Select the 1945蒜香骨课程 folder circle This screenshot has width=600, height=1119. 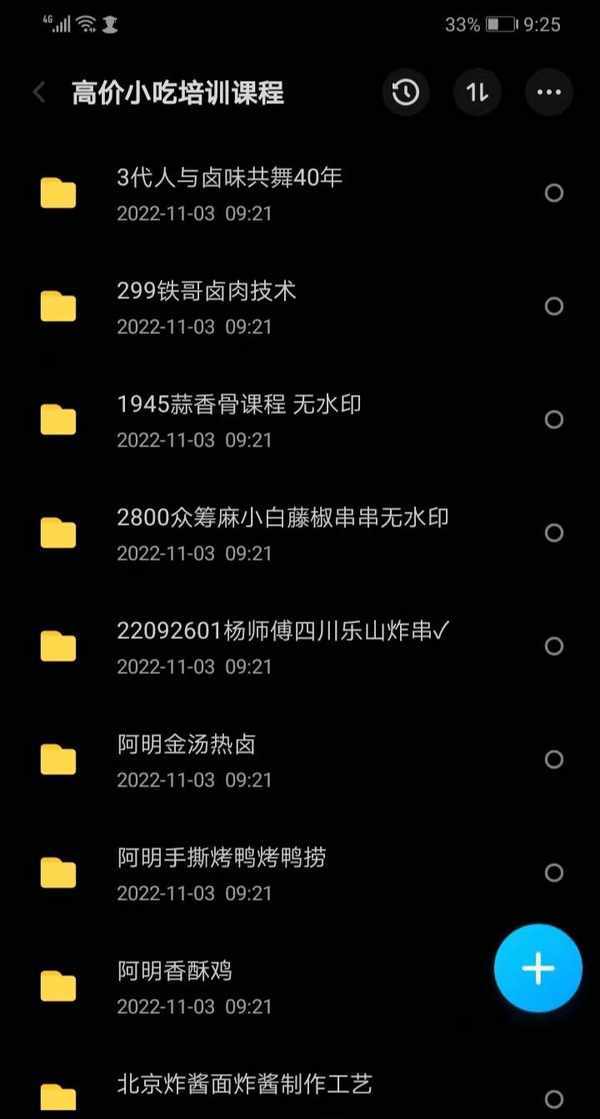553,420
